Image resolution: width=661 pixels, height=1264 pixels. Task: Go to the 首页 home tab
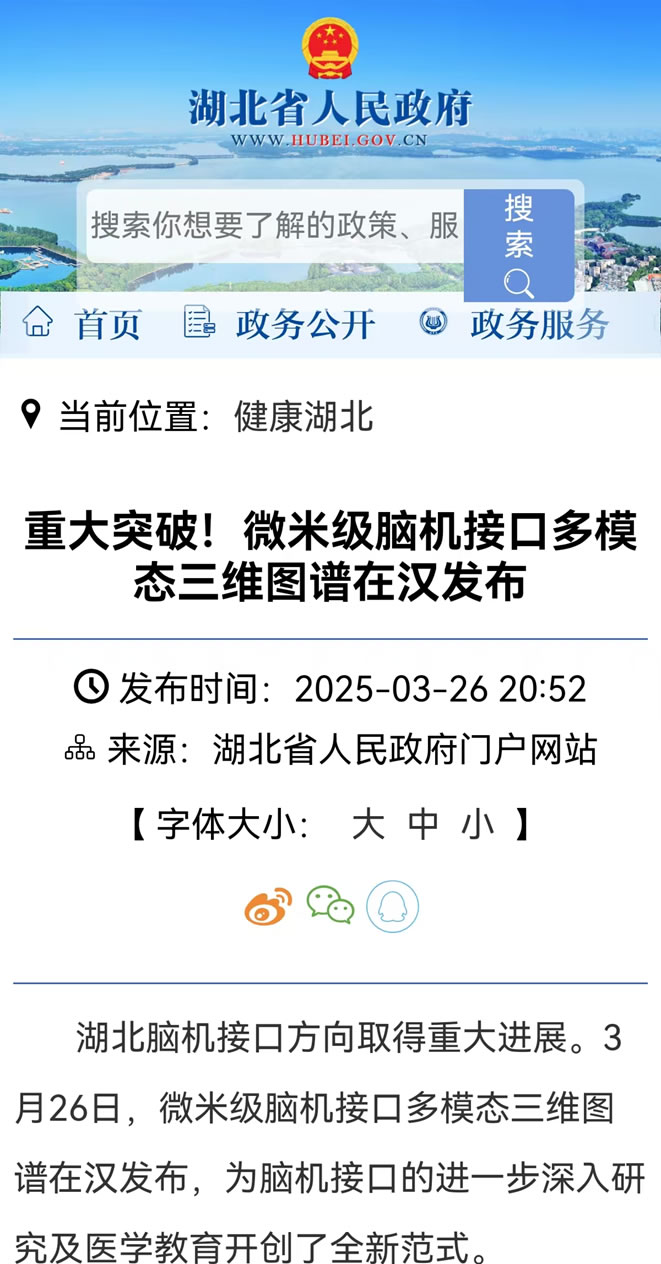pyautogui.click(x=83, y=324)
